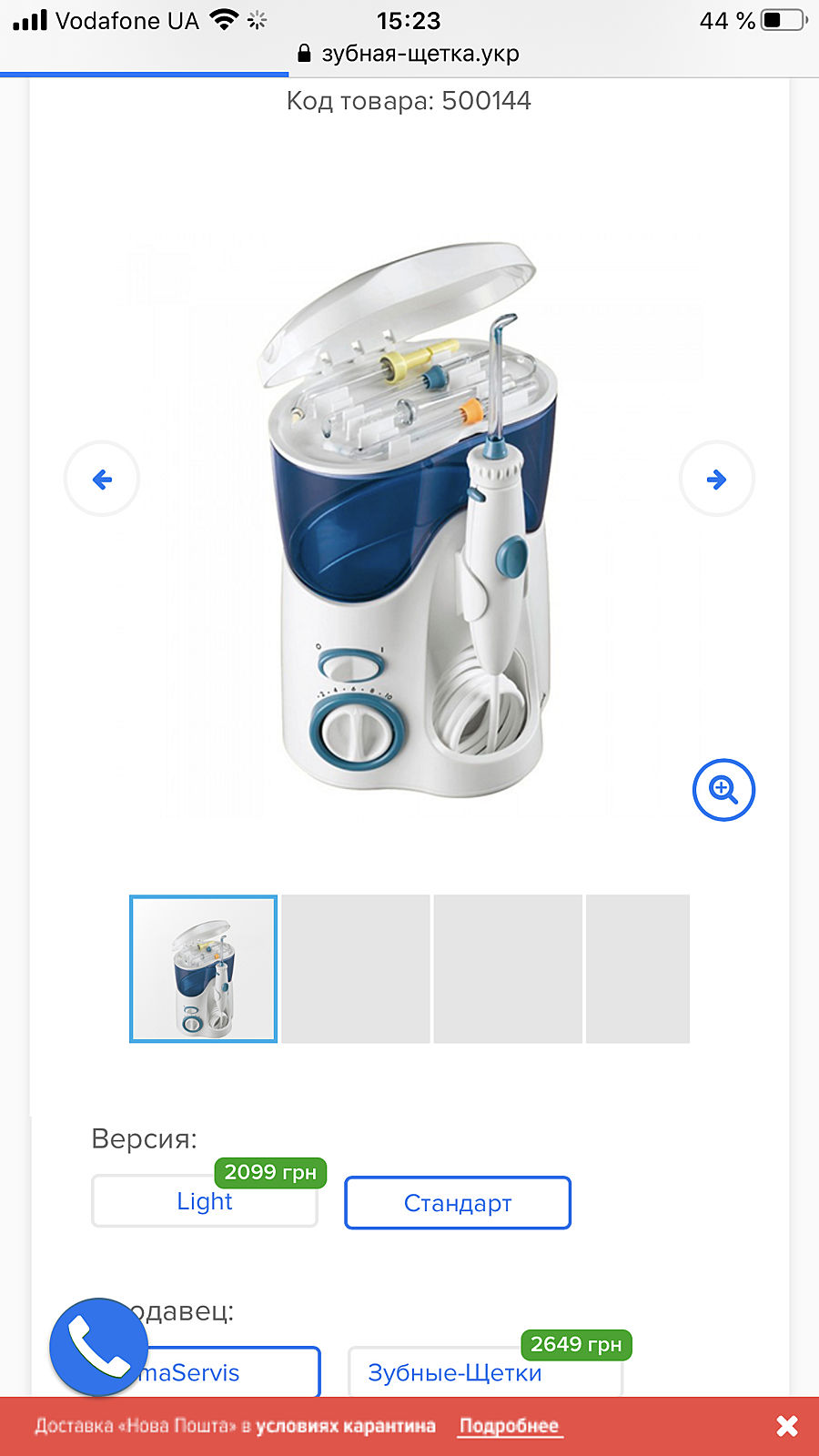Call the store via the phone button
The width and height of the screenshot is (819, 1456).
pyautogui.click(x=98, y=1347)
